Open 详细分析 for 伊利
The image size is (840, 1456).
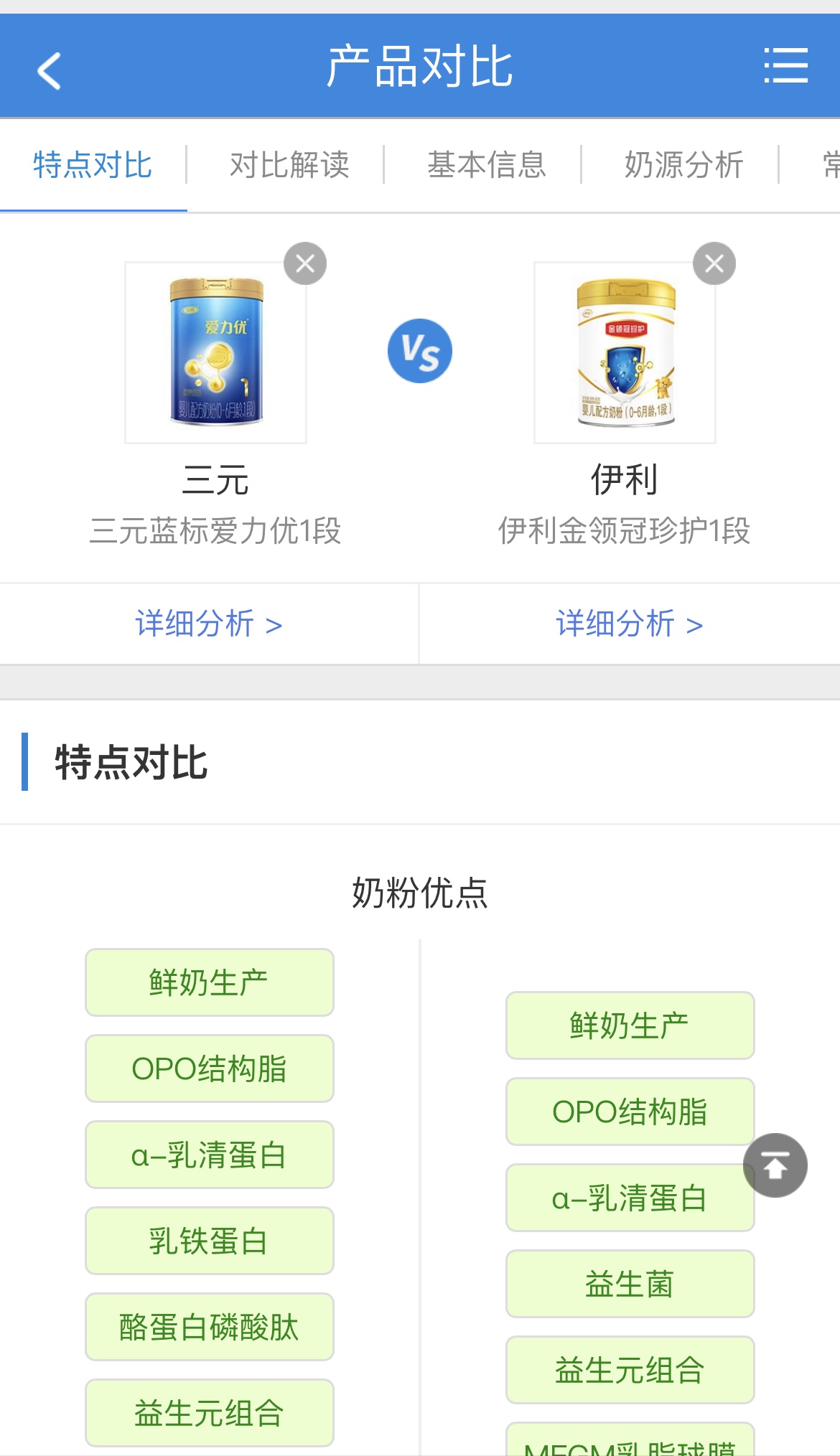[x=629, y=624]
